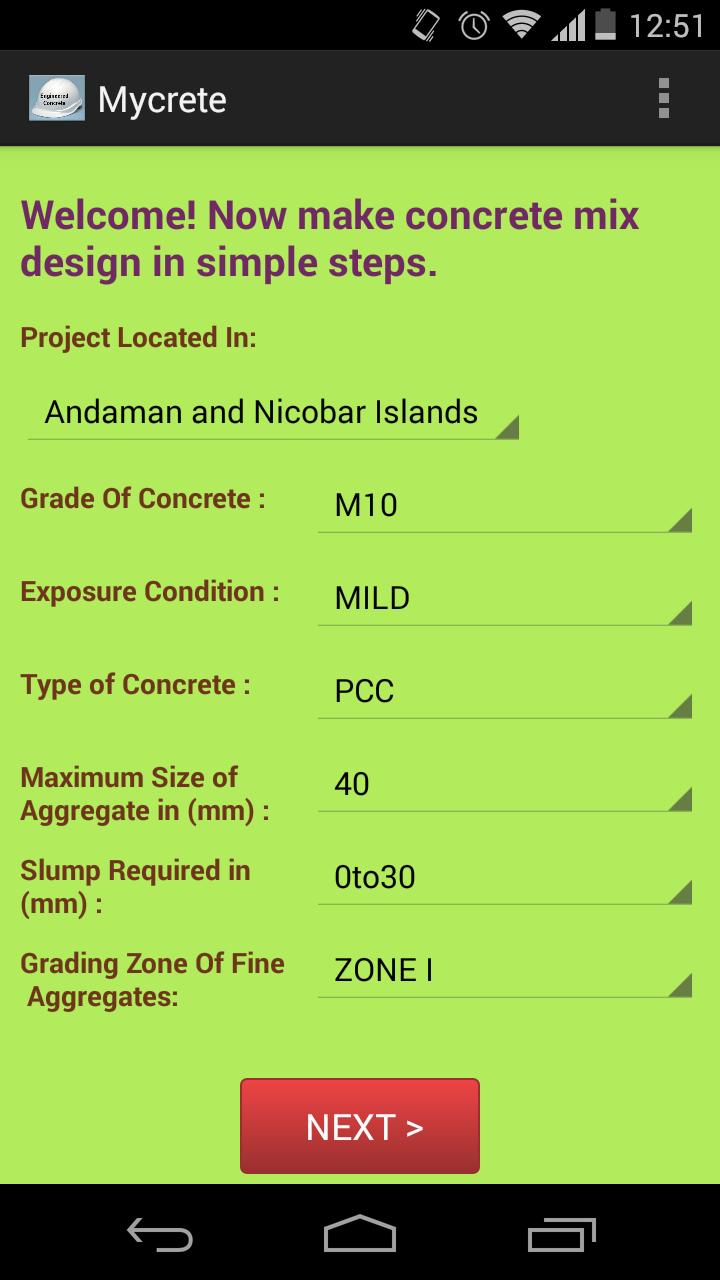Change the Grade Of Concrete from M10
Image resolution: width=720 pixels, height=1280 pixels.
pos(504,506)
